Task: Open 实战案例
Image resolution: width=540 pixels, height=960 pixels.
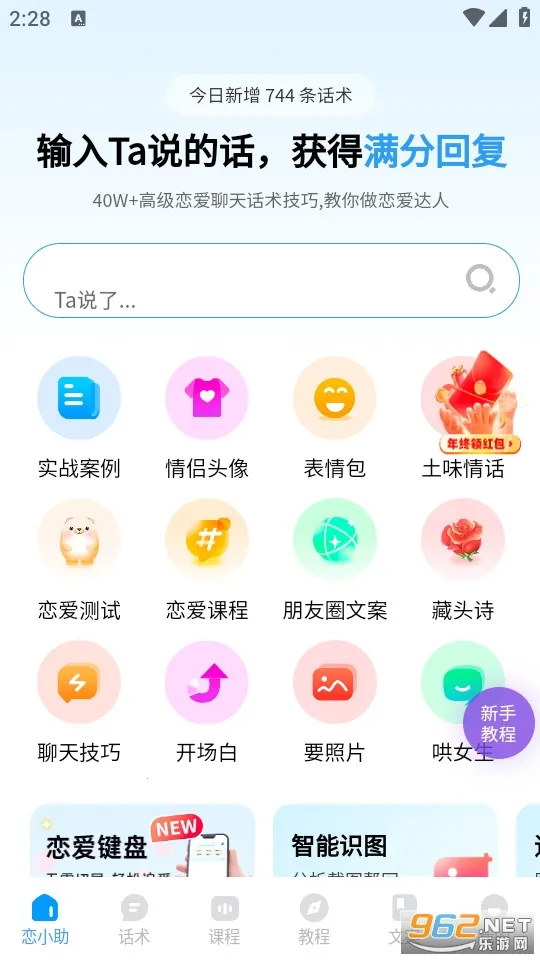Action: [79, 418]
